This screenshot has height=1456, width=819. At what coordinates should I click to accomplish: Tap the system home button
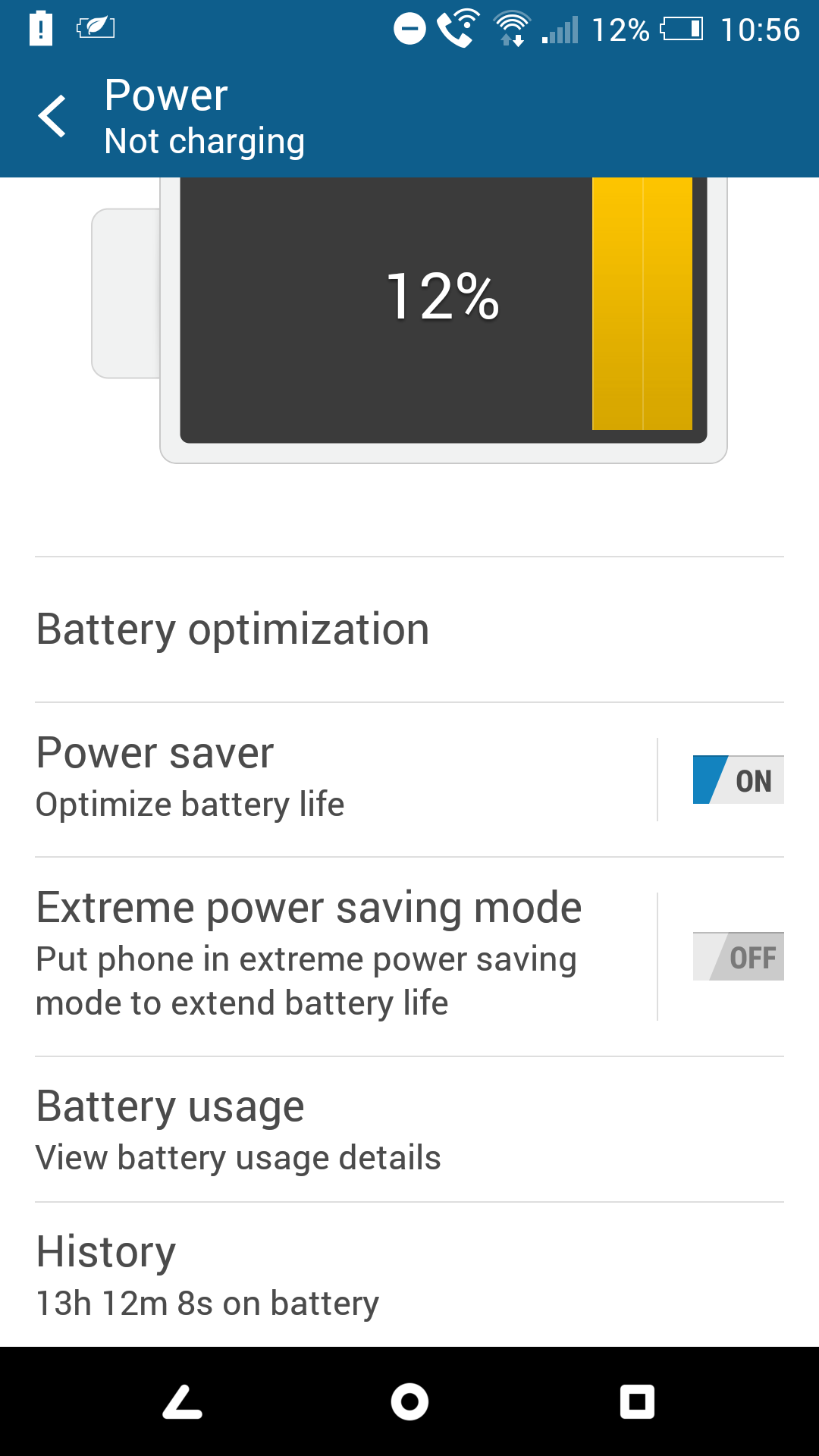[x=409, y=1401]
